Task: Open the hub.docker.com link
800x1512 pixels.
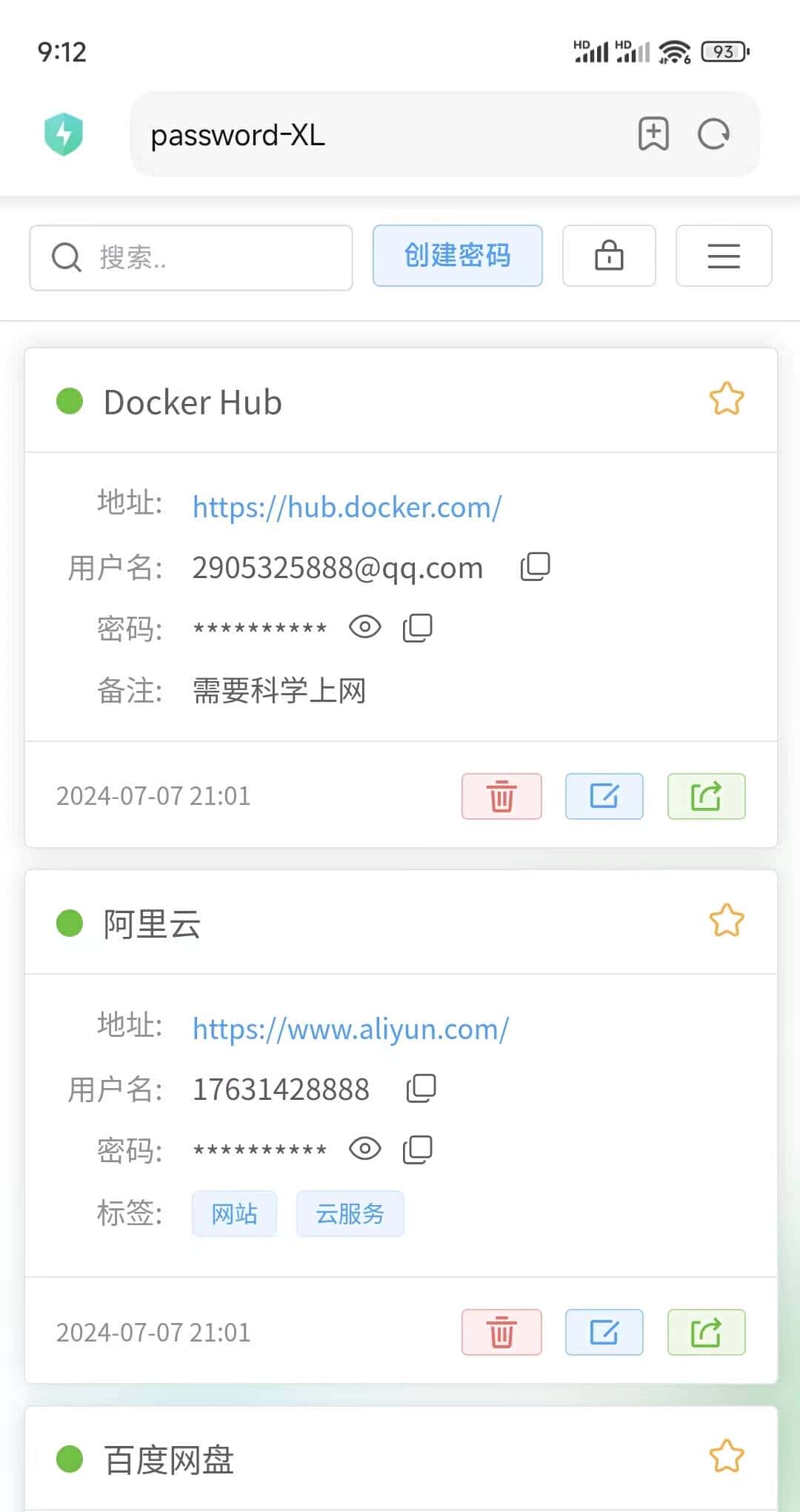Action: tap(347, 508)
